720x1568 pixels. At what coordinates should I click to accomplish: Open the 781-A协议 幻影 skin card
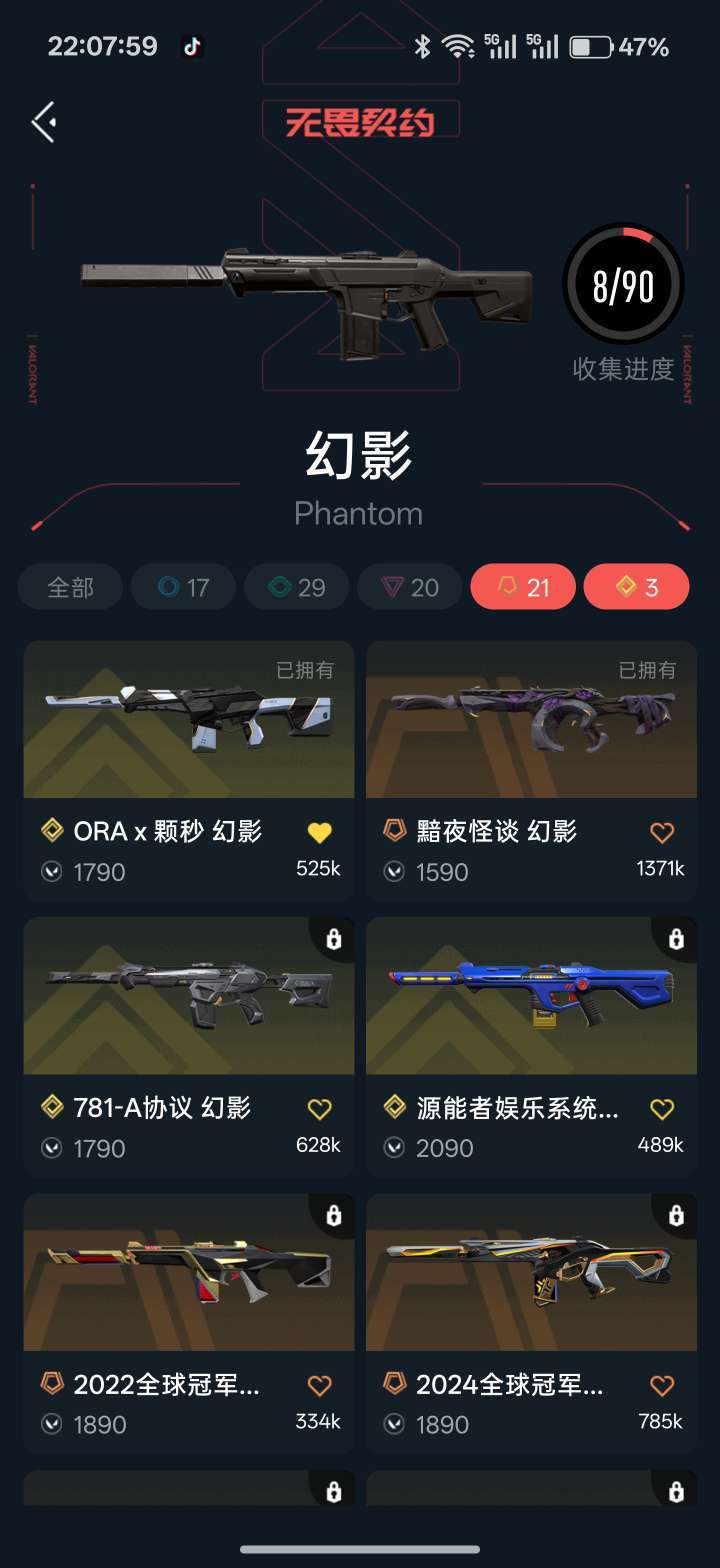(x=189, y=1047)
